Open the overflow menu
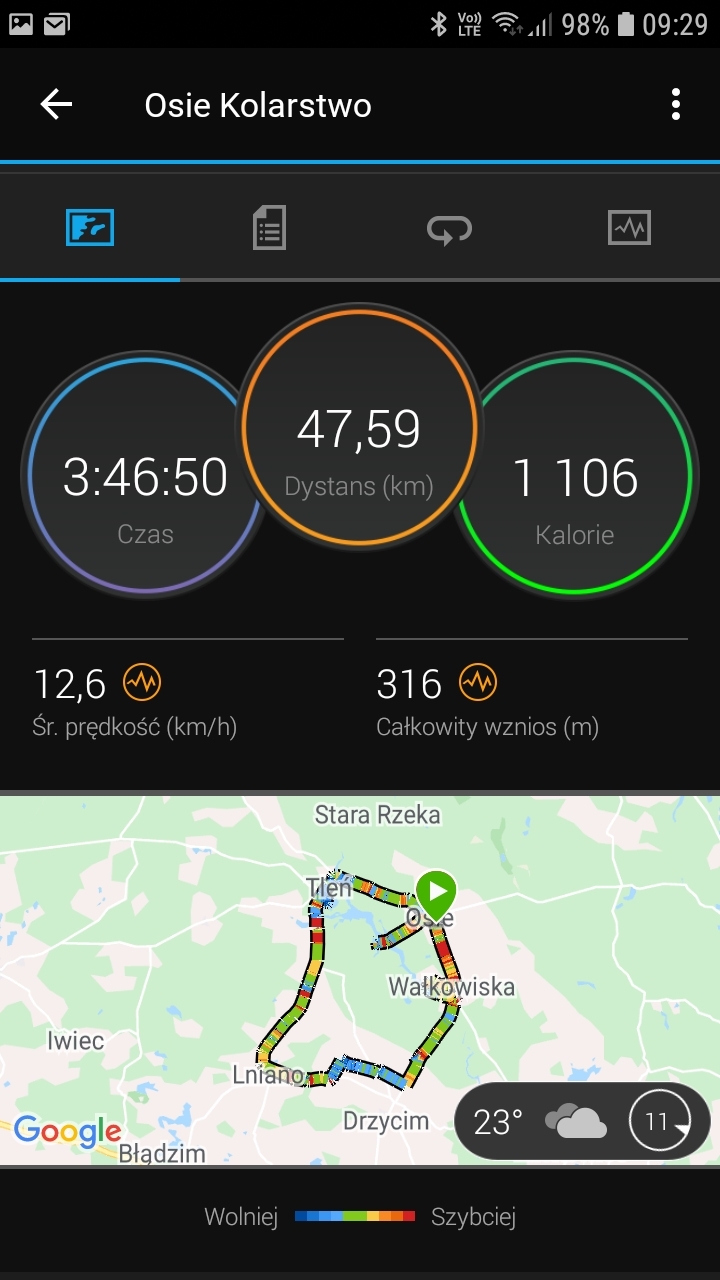The image size is (720, 1280). (676, 104)
